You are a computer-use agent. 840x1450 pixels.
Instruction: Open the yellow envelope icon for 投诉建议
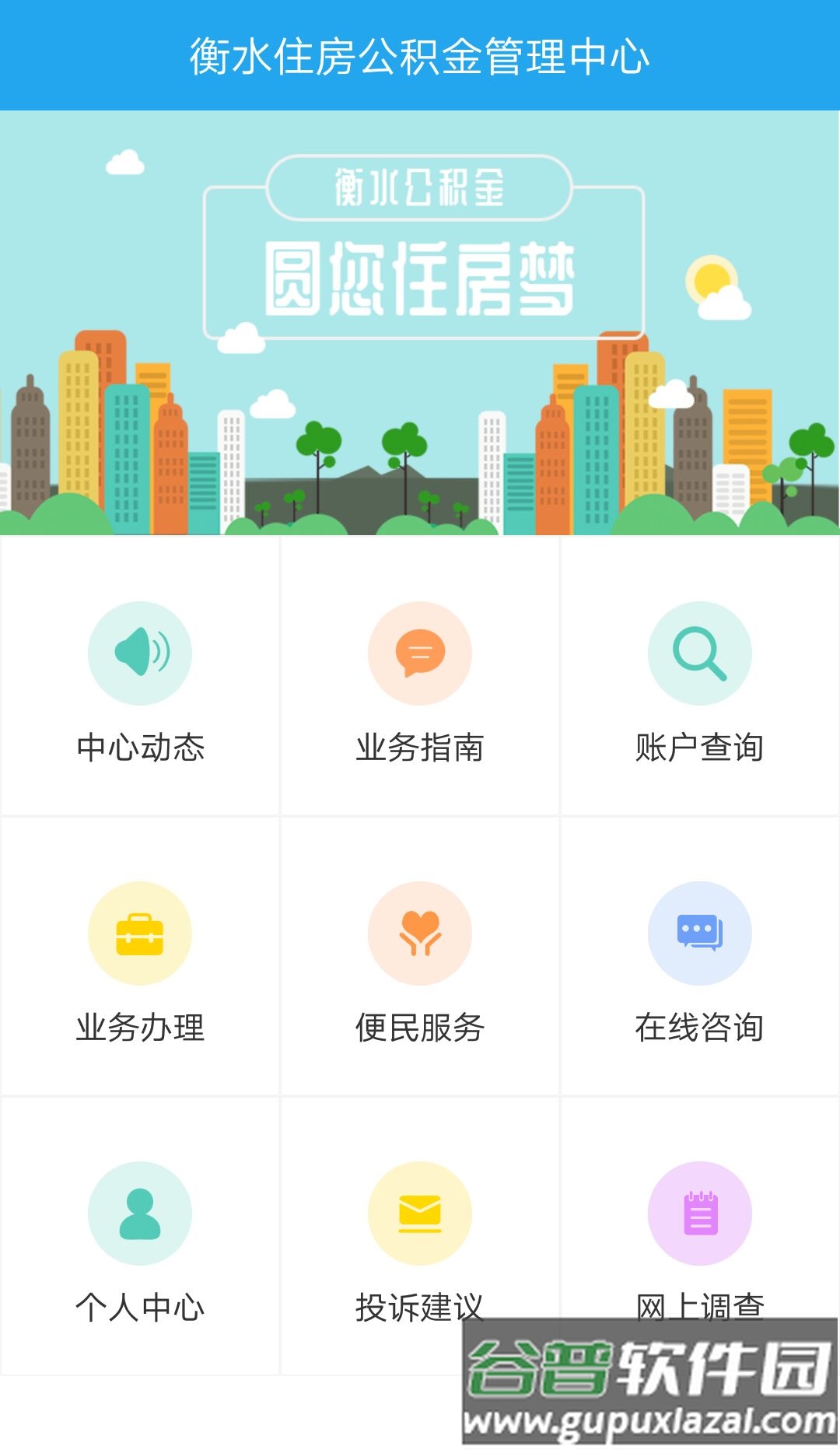(x=420, y=1215)
